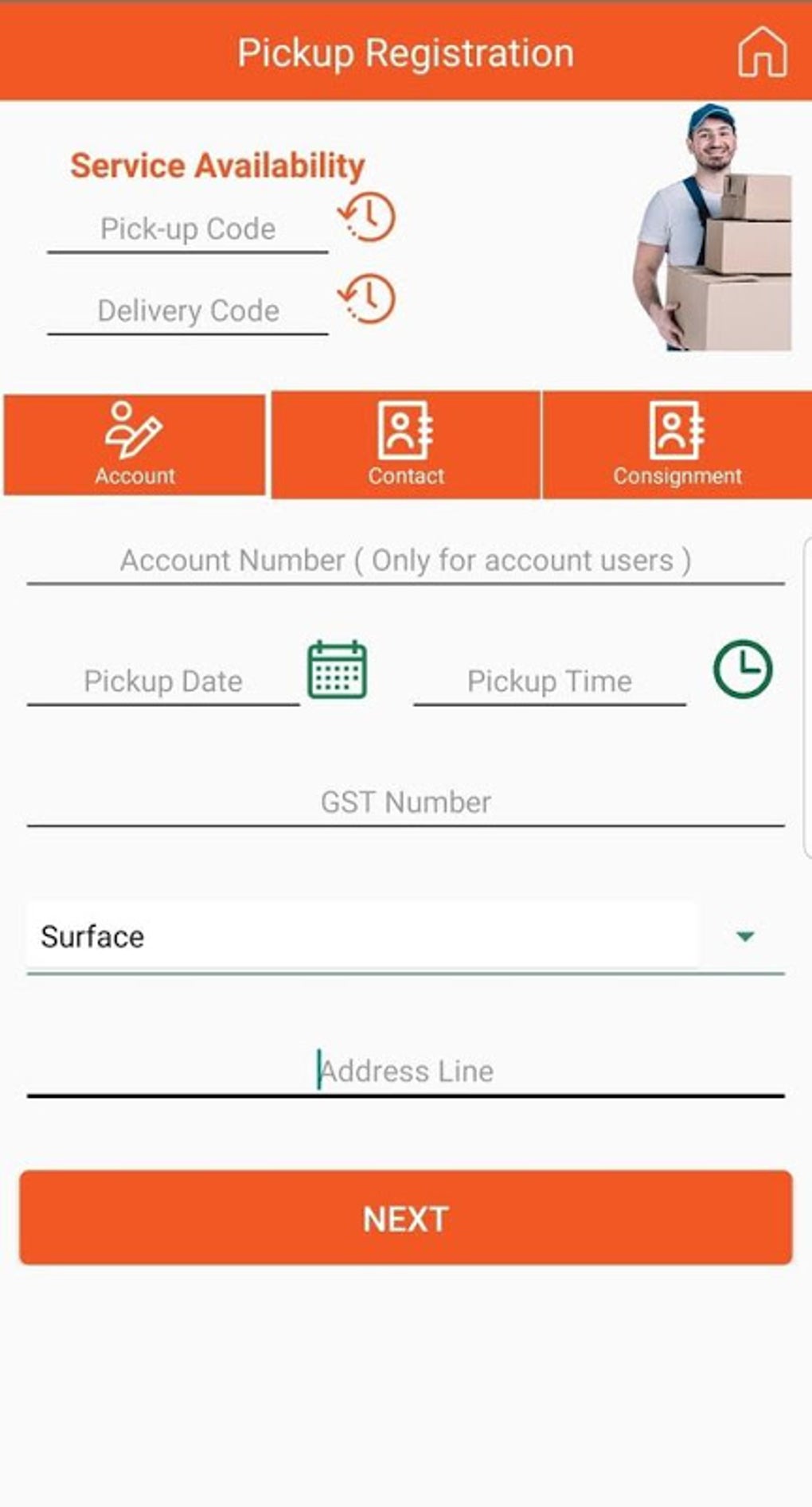
Task: Tap the Pickup Time field
Action: (549, 681)
